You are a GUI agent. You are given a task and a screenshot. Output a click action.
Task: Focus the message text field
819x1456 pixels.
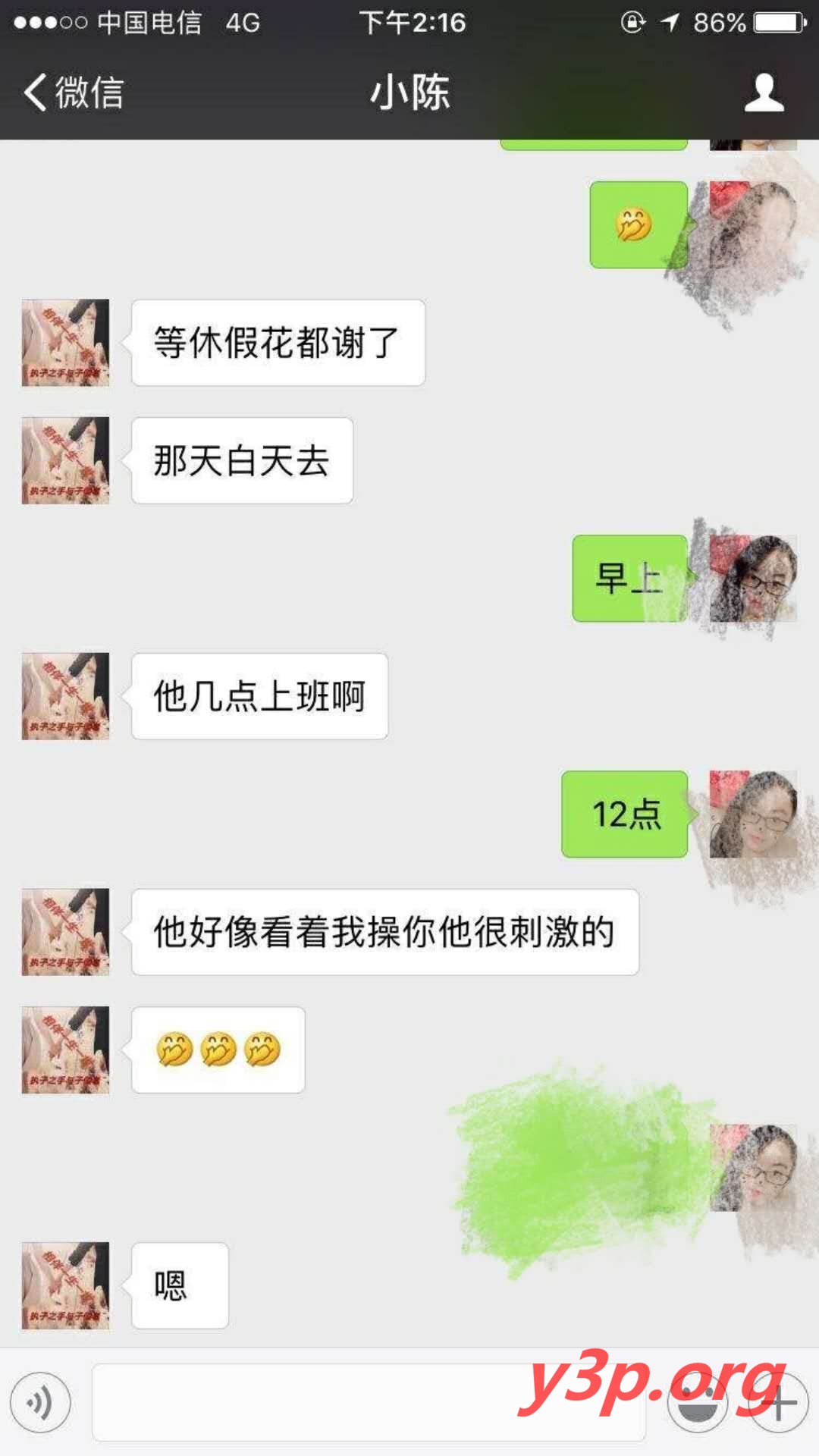click(303, 1402)
